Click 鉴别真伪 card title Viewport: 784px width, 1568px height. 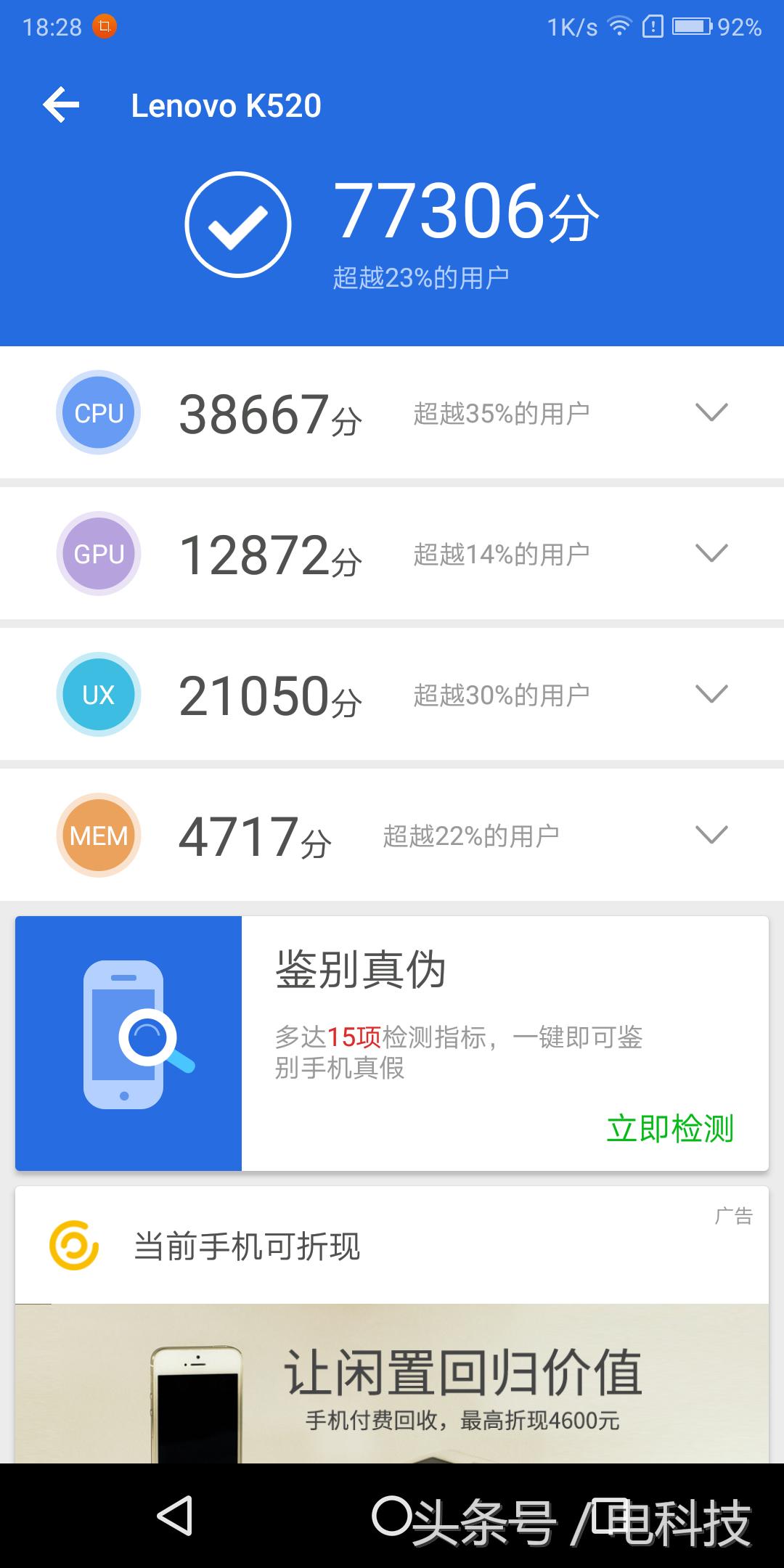[x=360, y=968]
